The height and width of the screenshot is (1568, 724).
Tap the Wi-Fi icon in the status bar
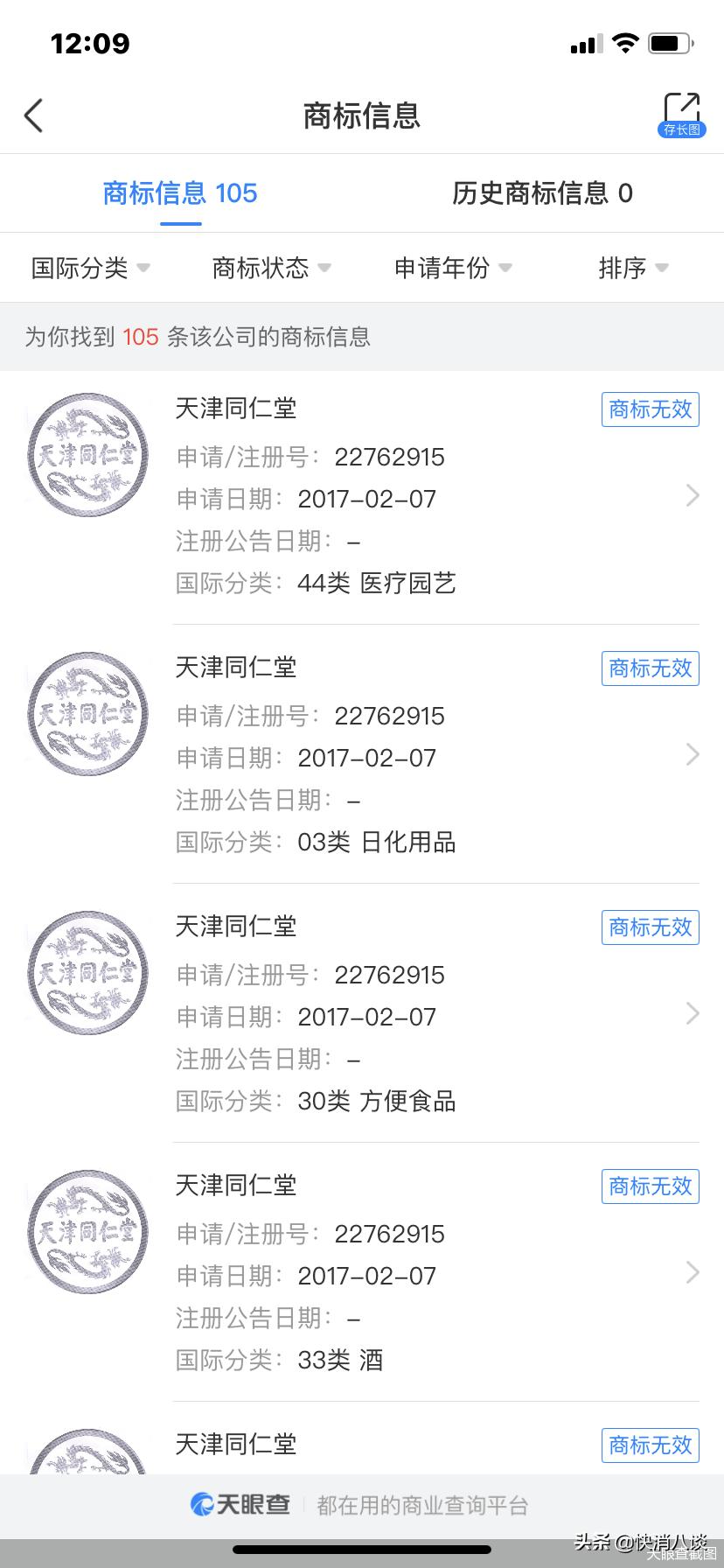coord(624,41)
